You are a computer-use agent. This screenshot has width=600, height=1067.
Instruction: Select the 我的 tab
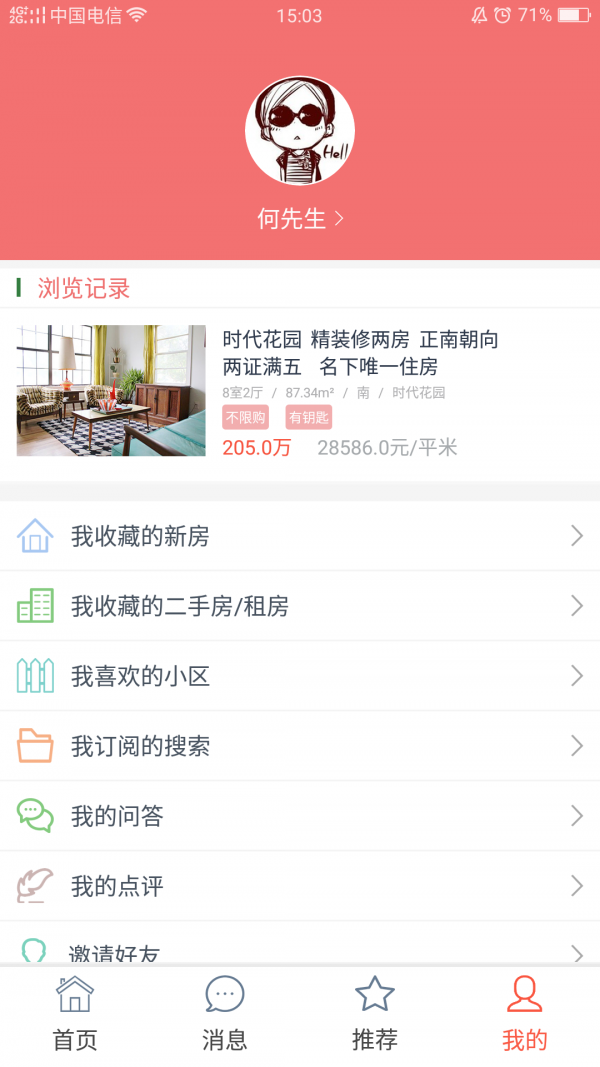pyautogui.click(x=524, y=1014)
